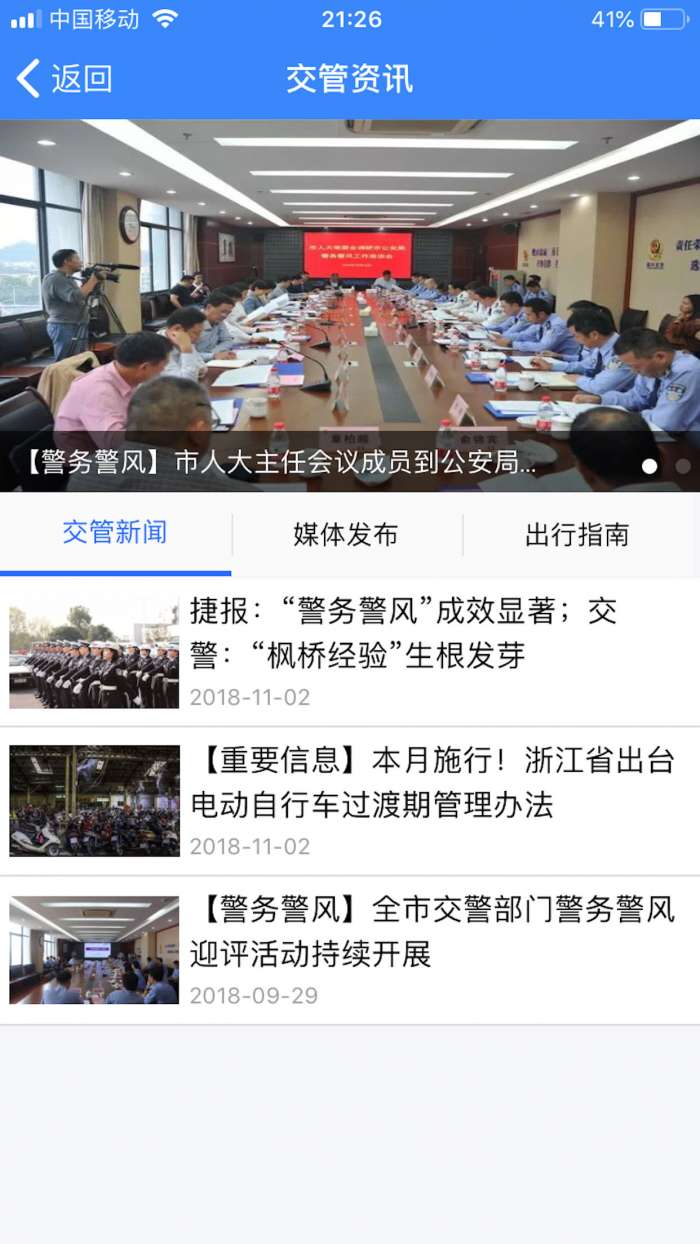Open the 市人大主任会议 banner article

350,305
